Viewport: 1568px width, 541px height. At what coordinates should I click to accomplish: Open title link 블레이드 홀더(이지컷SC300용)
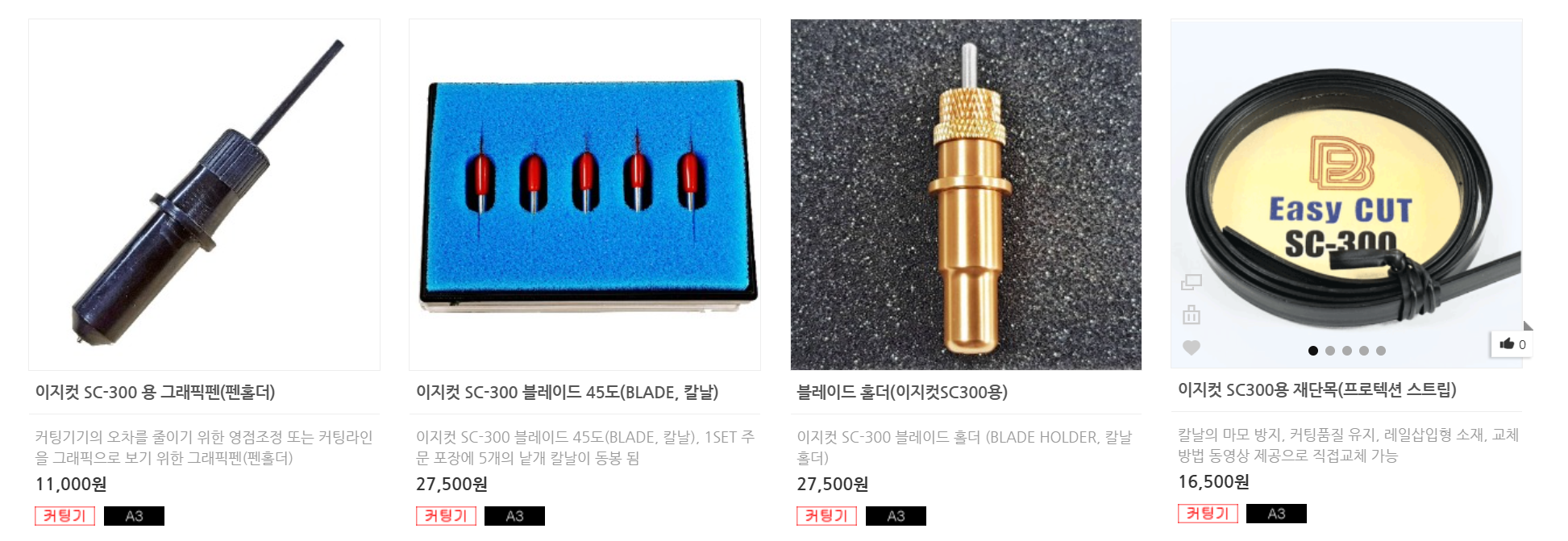(x=902, y=393)
